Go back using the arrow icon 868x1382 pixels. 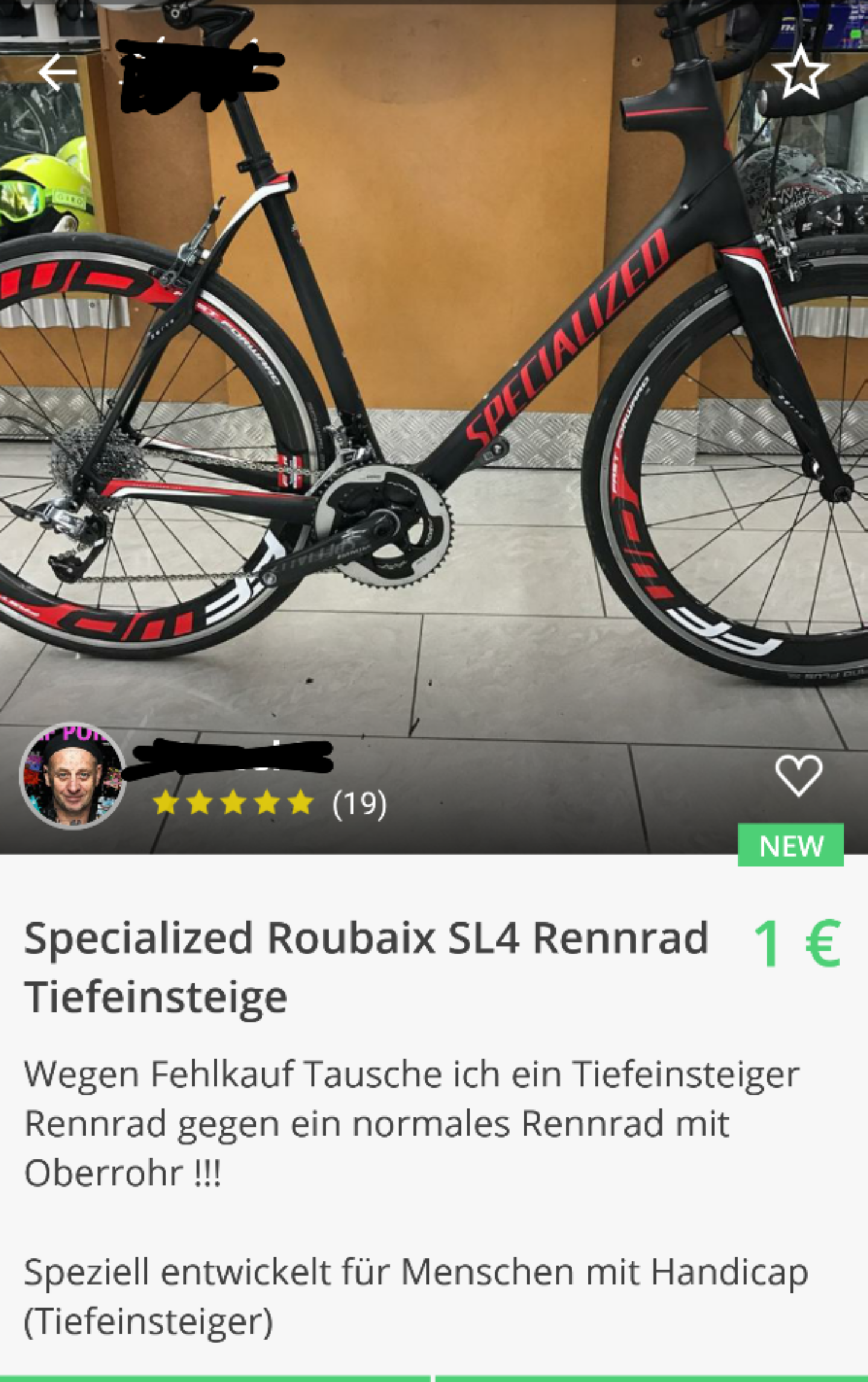57,72
